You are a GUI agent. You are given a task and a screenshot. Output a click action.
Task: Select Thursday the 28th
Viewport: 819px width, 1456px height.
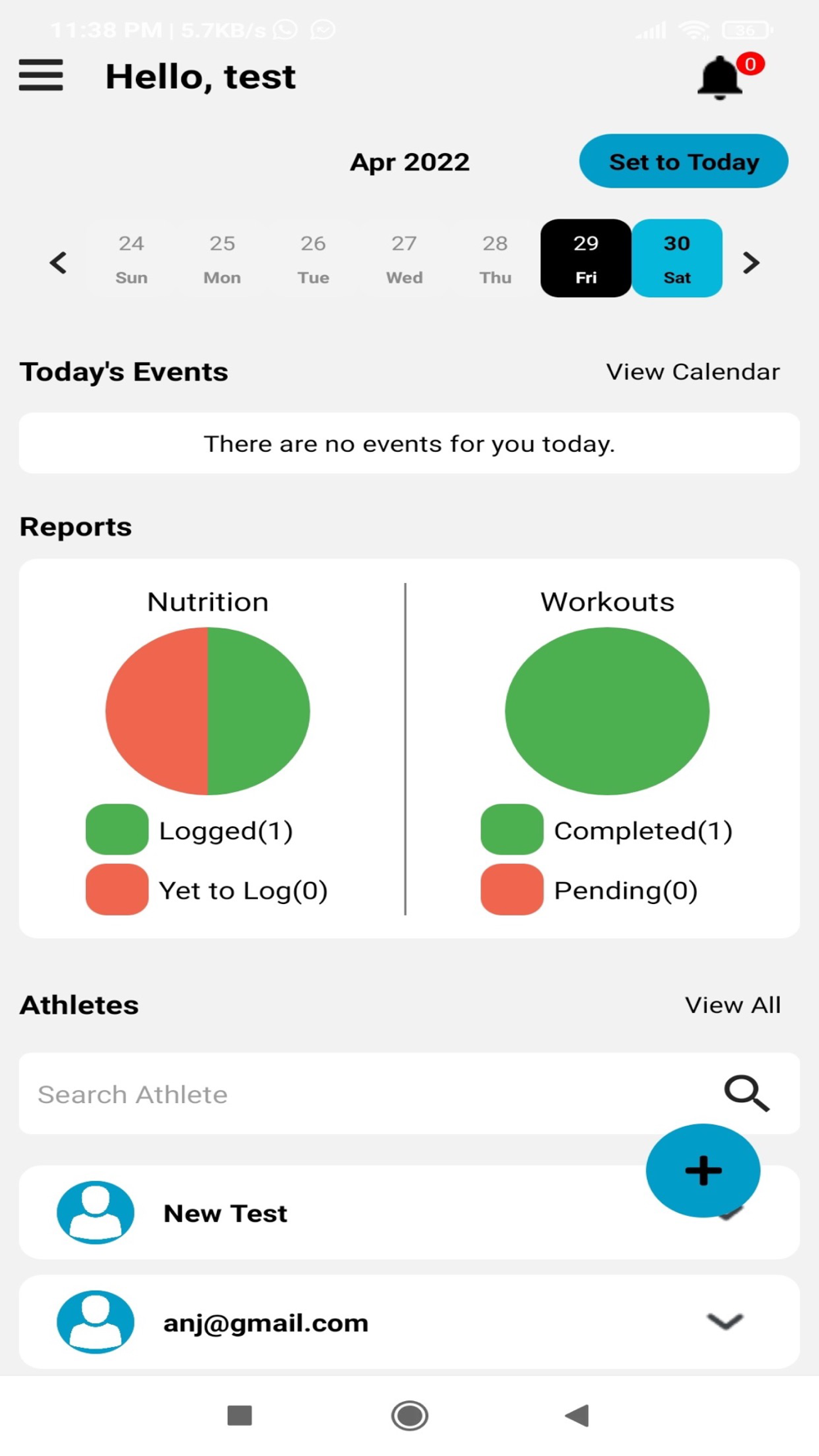[495, 259]
